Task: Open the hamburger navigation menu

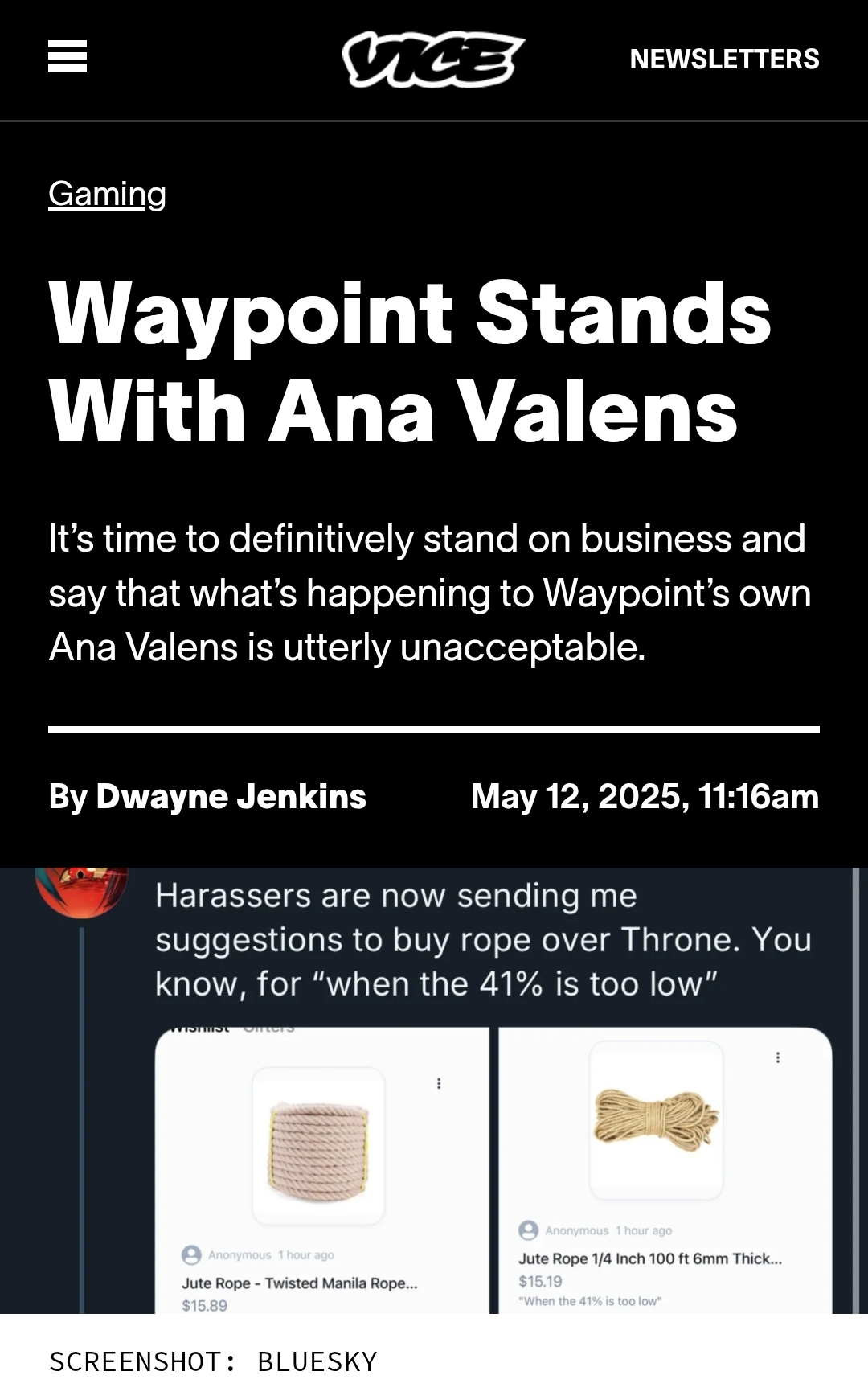Action: (68, 58)
